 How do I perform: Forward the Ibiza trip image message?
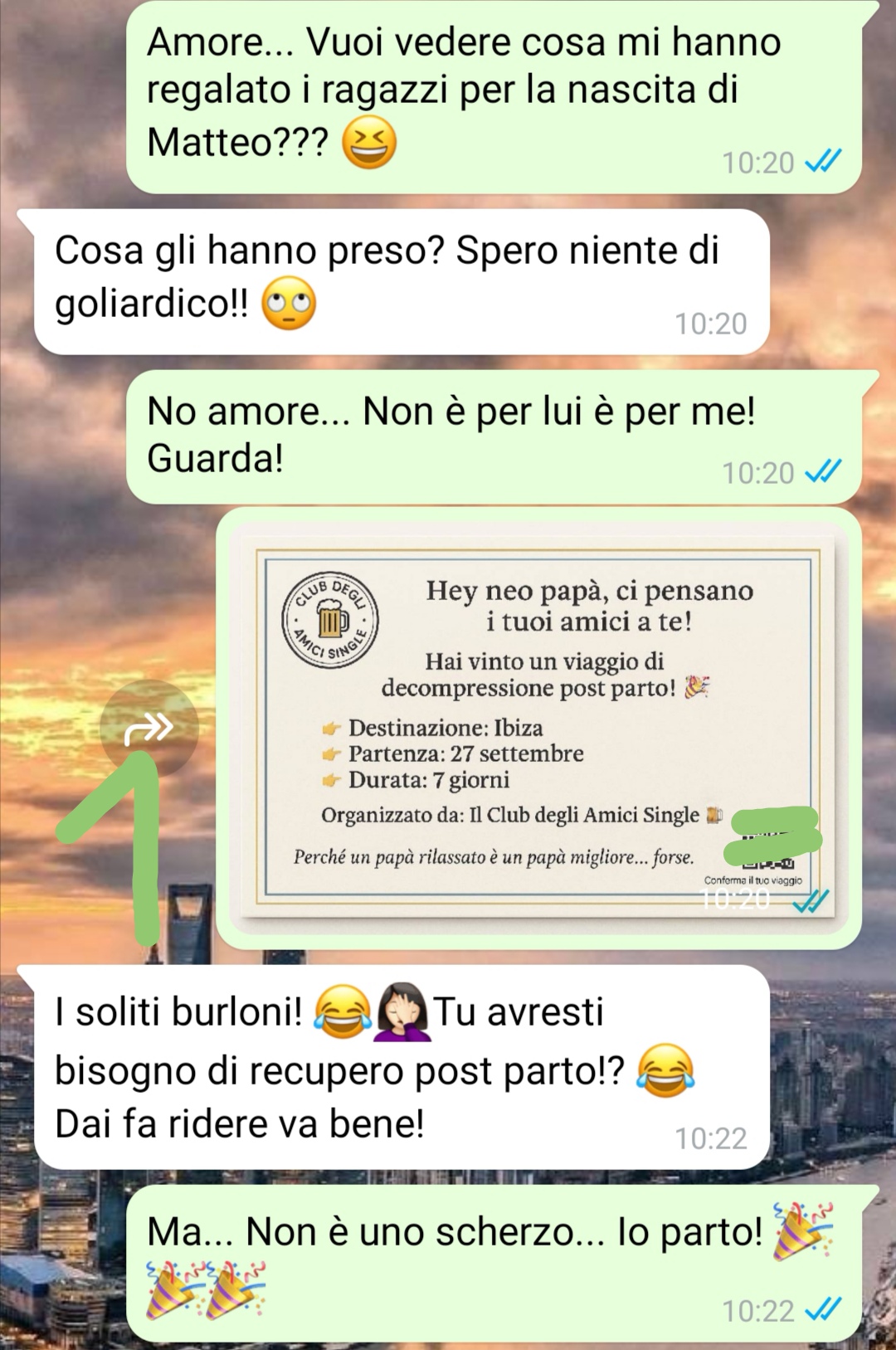149,728
